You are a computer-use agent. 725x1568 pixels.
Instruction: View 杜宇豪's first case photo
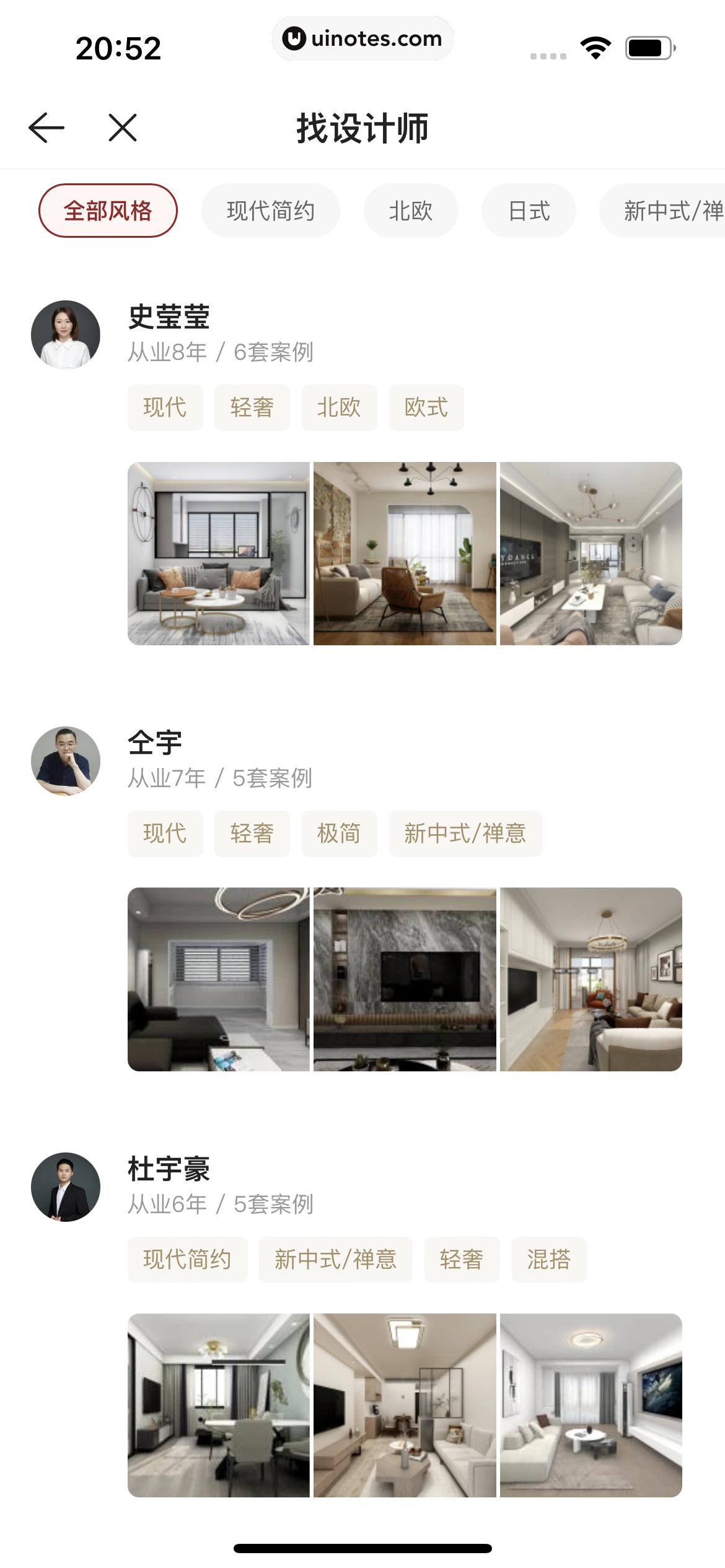218,1405
